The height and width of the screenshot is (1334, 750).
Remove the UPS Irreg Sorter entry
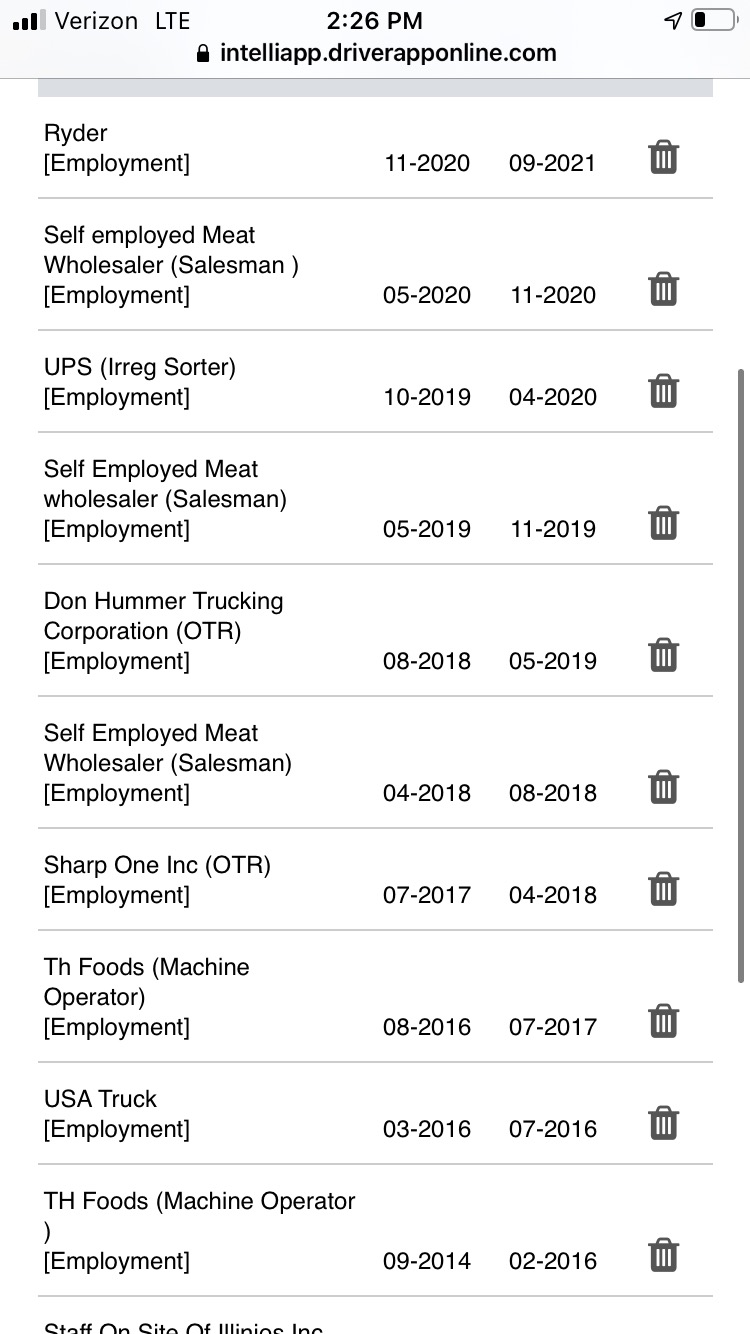[x=664, y=392]
